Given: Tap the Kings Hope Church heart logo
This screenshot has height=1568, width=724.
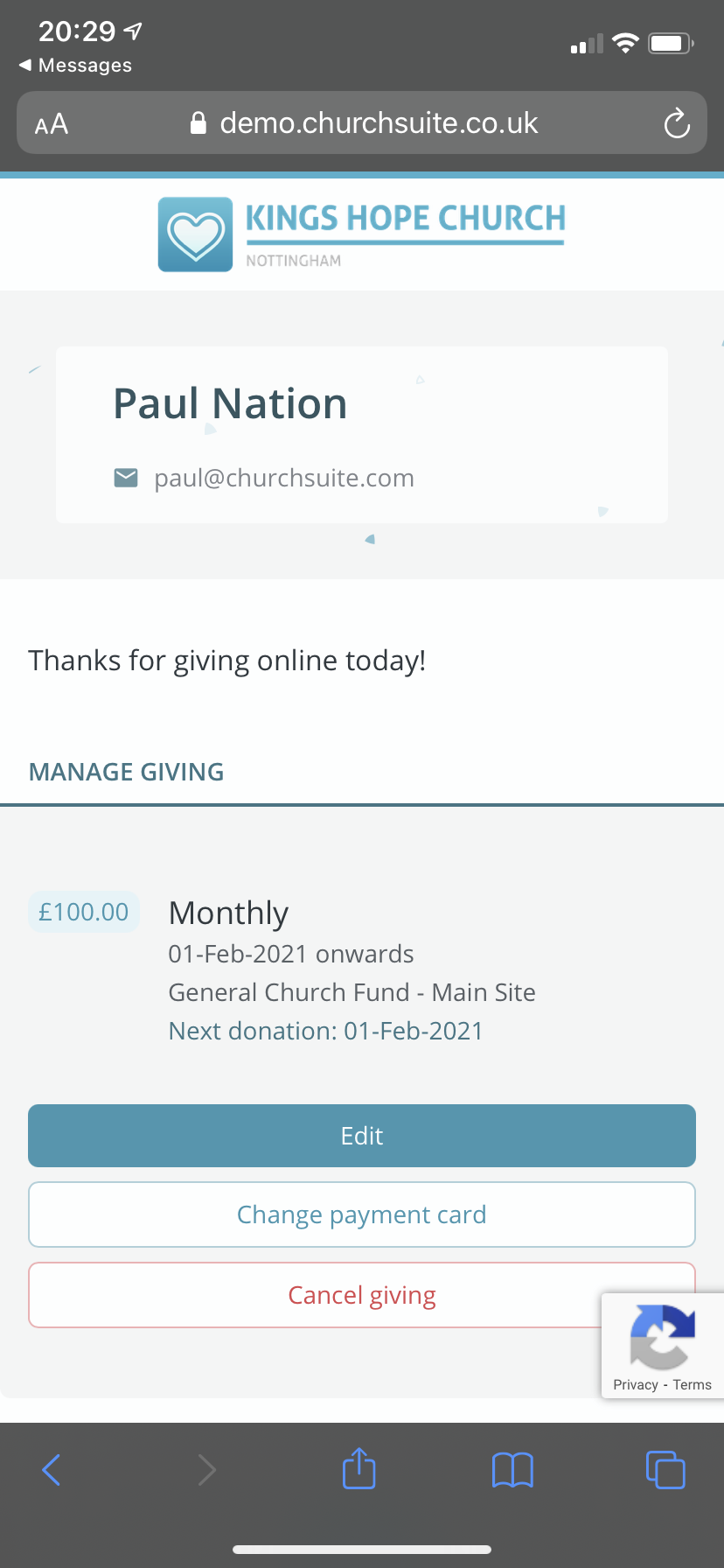Looking at the screenshot, I should click(x=194, y=234).
